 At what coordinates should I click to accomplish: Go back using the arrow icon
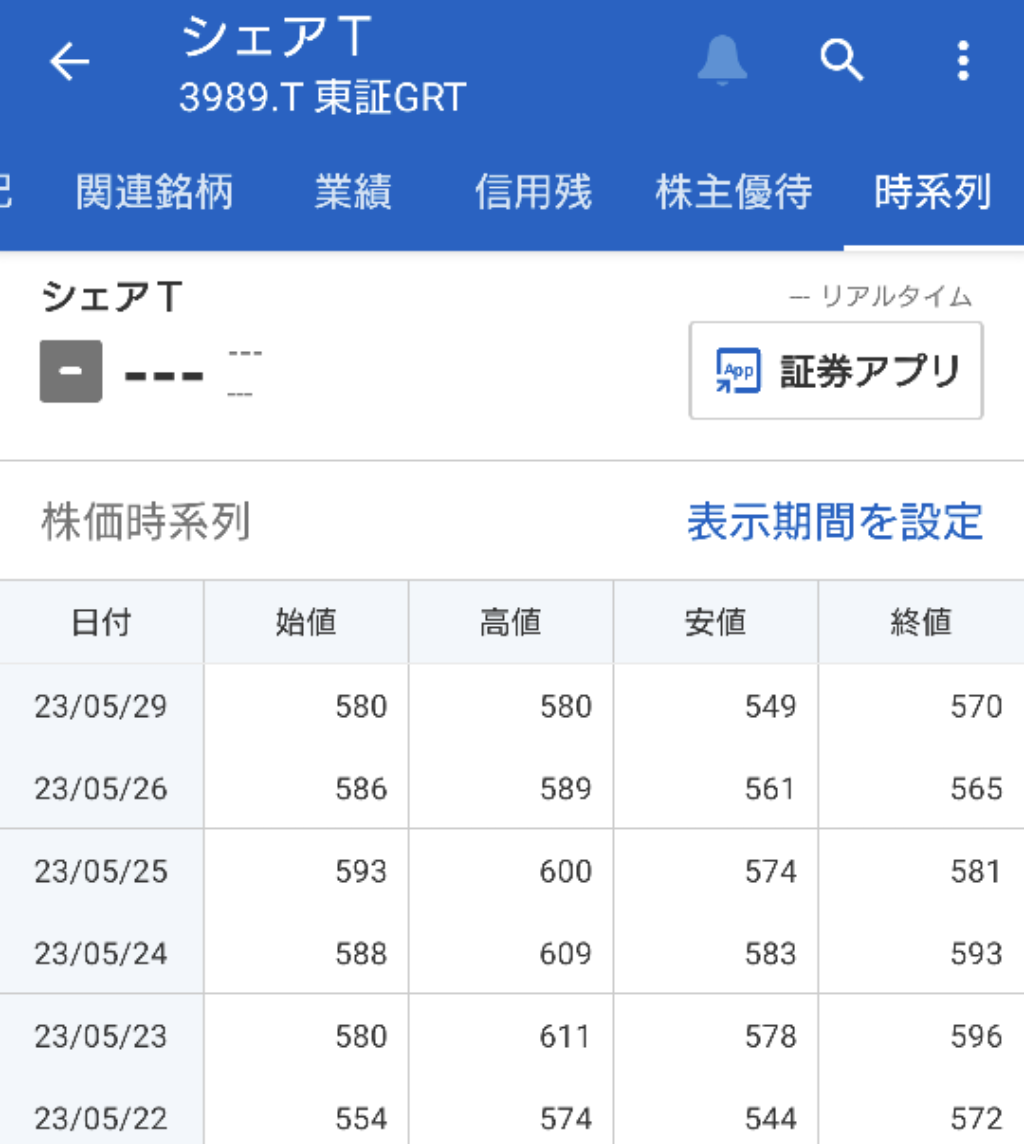(x=69, y=61)
